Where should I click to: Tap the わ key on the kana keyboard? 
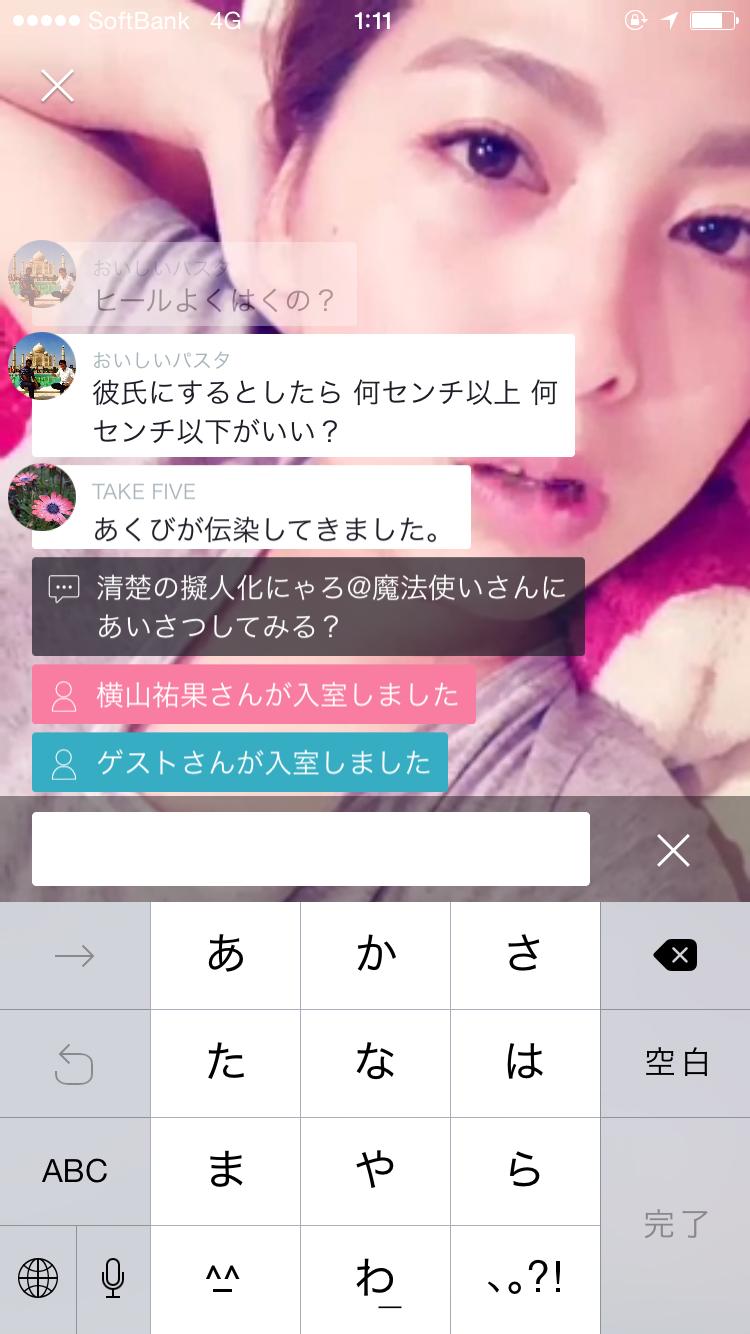(x=375, y=1279)
